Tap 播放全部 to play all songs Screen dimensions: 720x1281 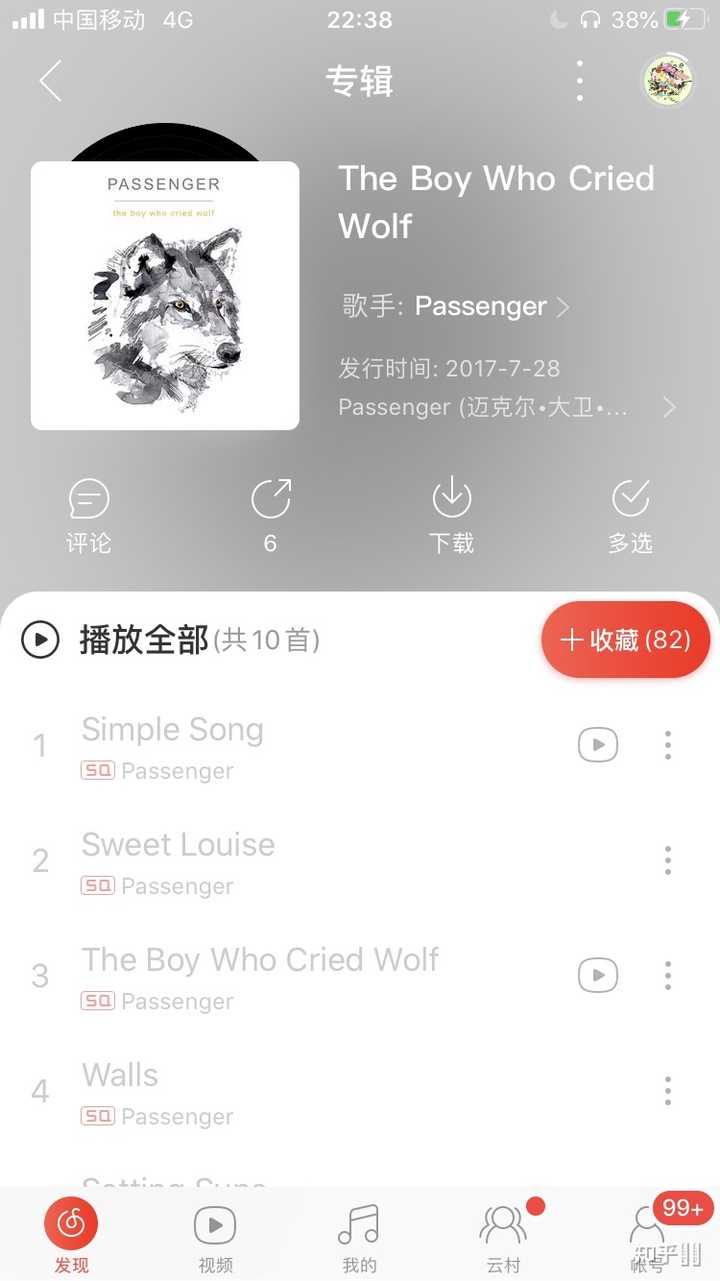(x=143, y=640)
